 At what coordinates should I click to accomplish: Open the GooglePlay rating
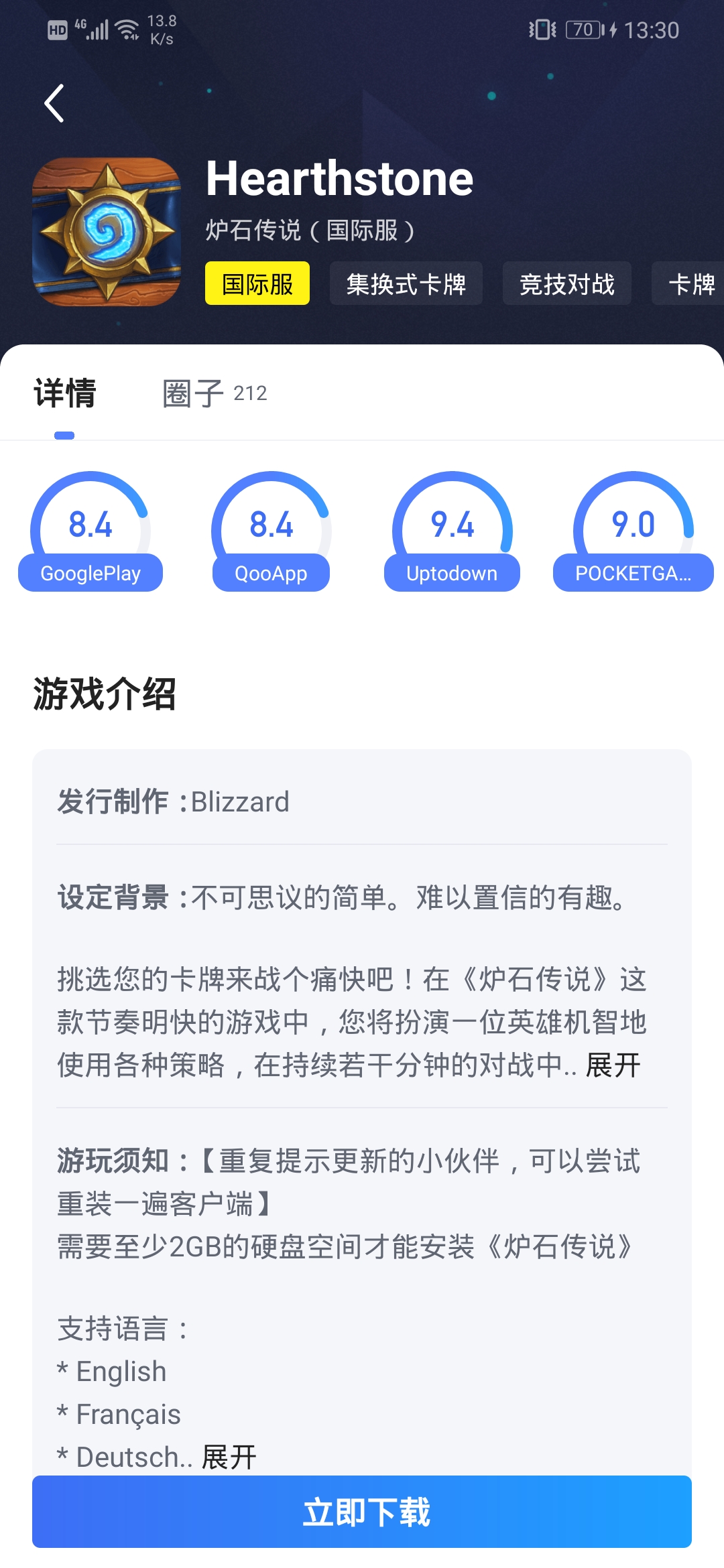90,533
